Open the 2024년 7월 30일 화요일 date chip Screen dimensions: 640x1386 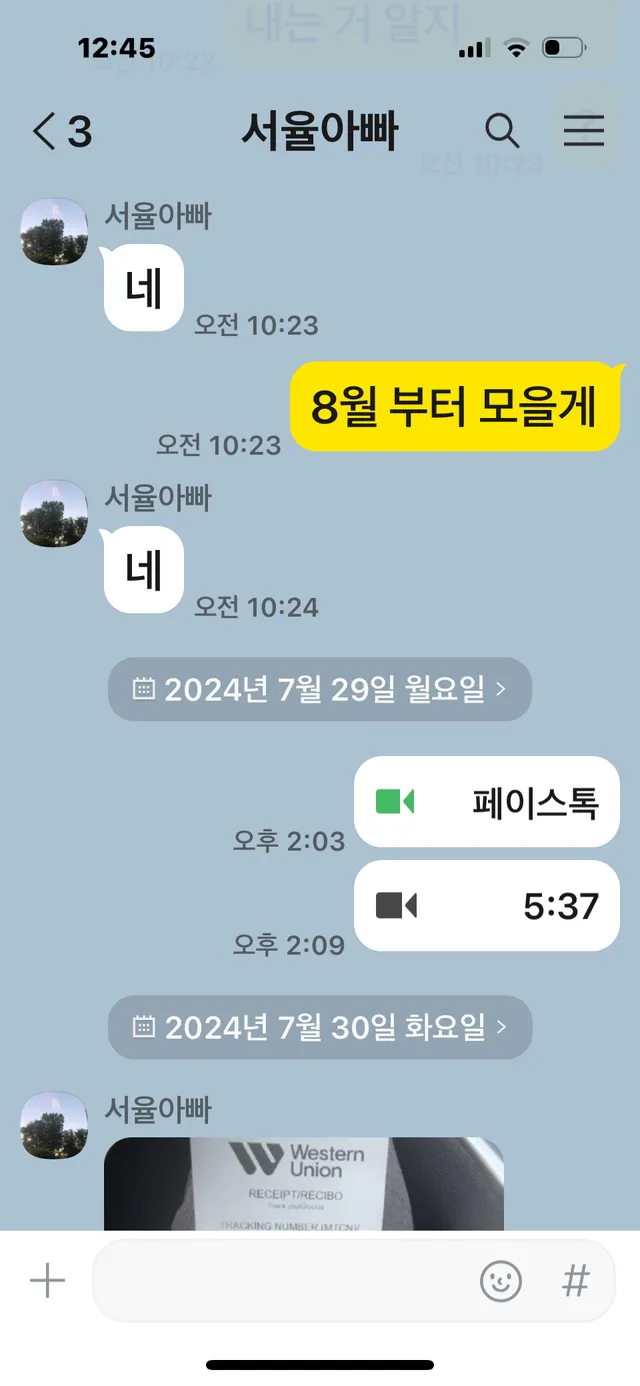click(x=320, y=1027)
